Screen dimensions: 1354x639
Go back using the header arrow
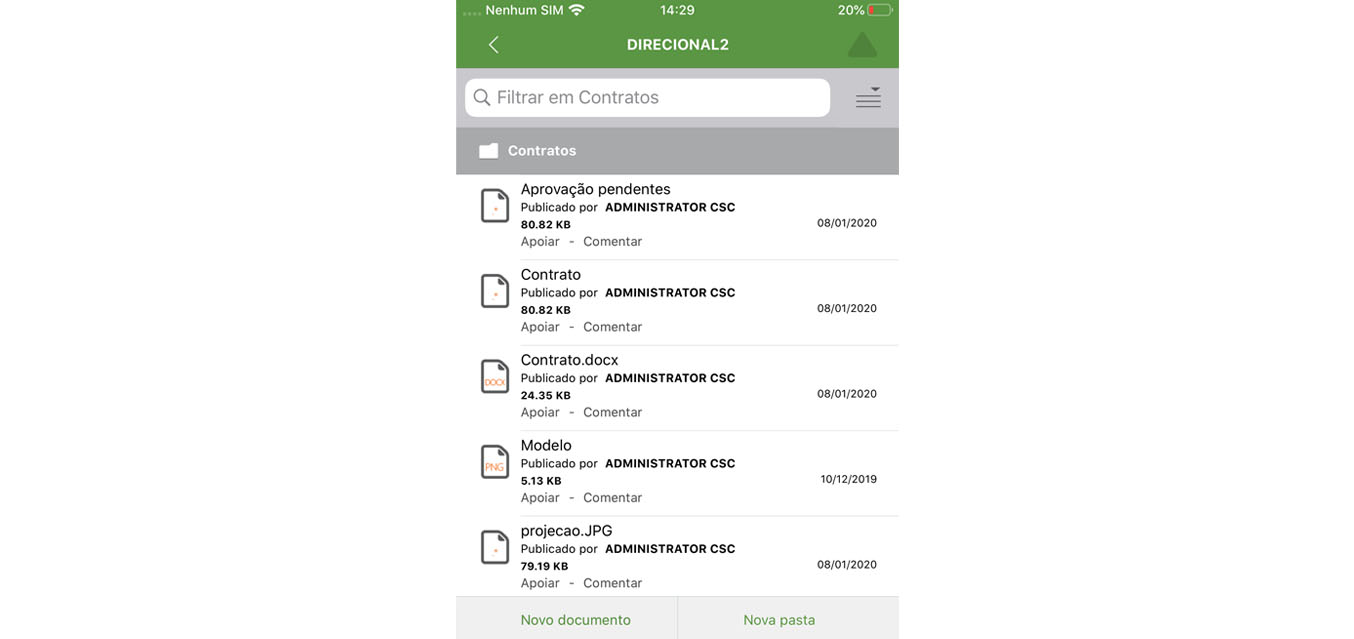coord(493,45)
